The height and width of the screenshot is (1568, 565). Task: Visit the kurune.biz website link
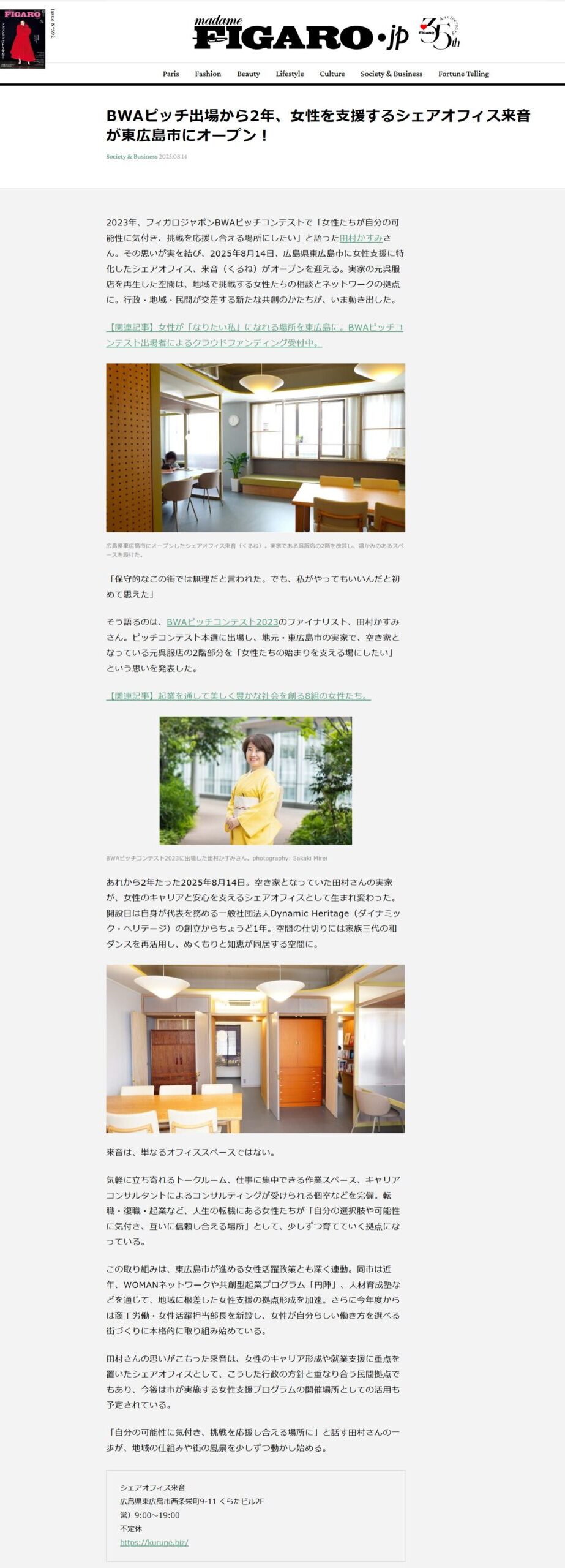pyautogui.click(x=154, y=1542)
